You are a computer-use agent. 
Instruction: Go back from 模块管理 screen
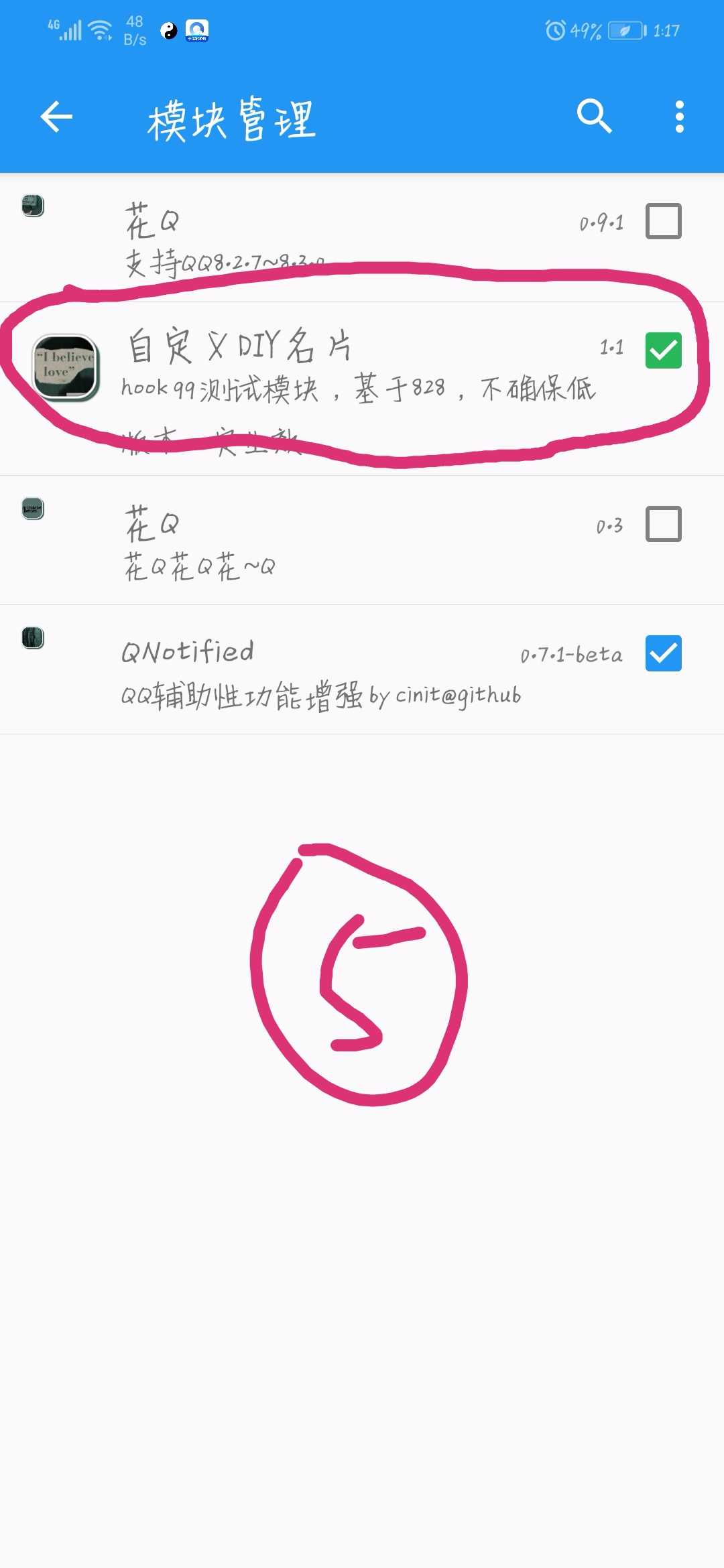56,117
